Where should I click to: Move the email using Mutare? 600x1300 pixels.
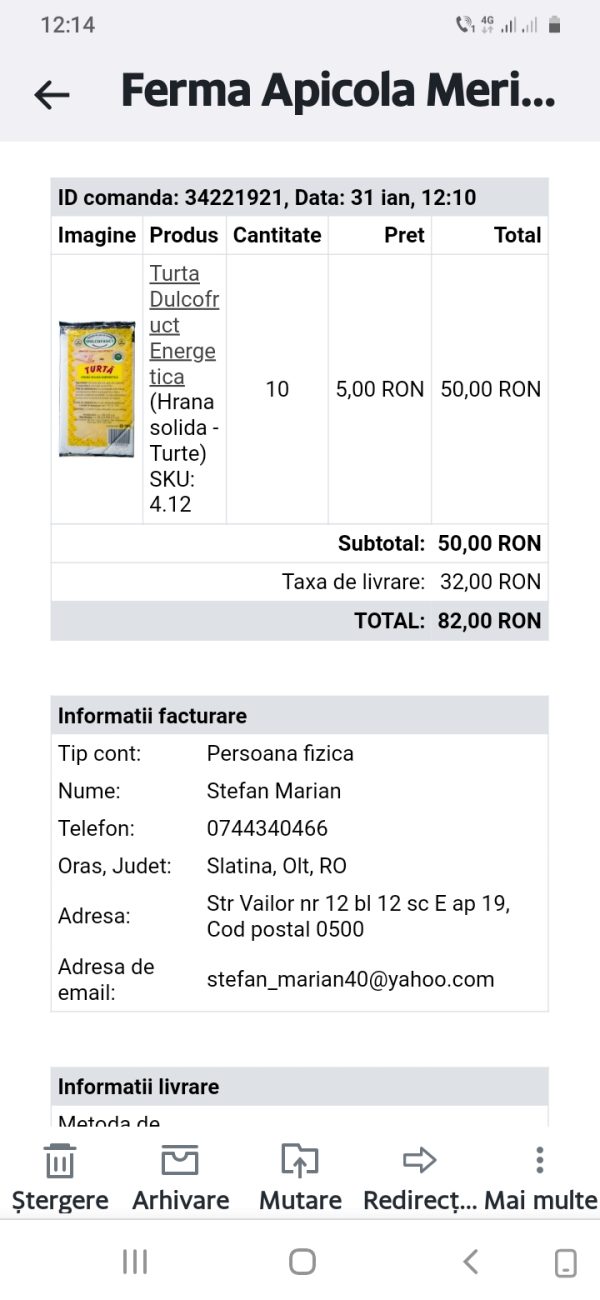(300, 1179)
